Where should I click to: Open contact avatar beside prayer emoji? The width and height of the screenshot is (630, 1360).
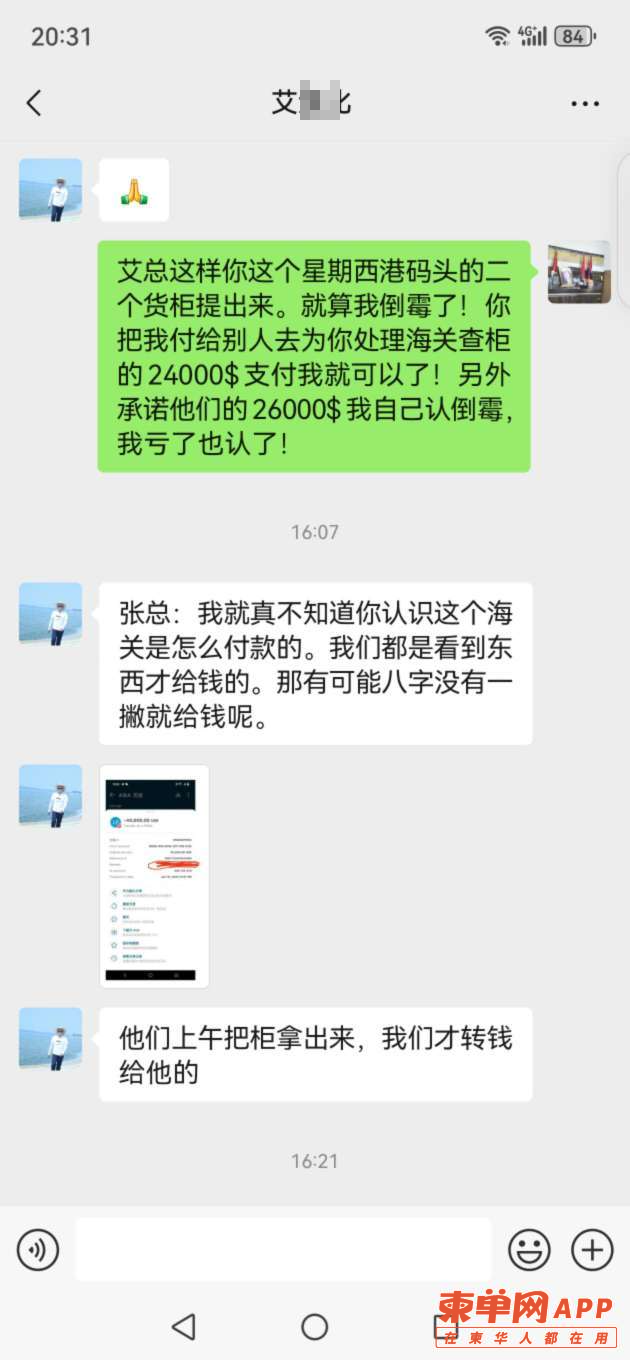click(x=50, y=190)
